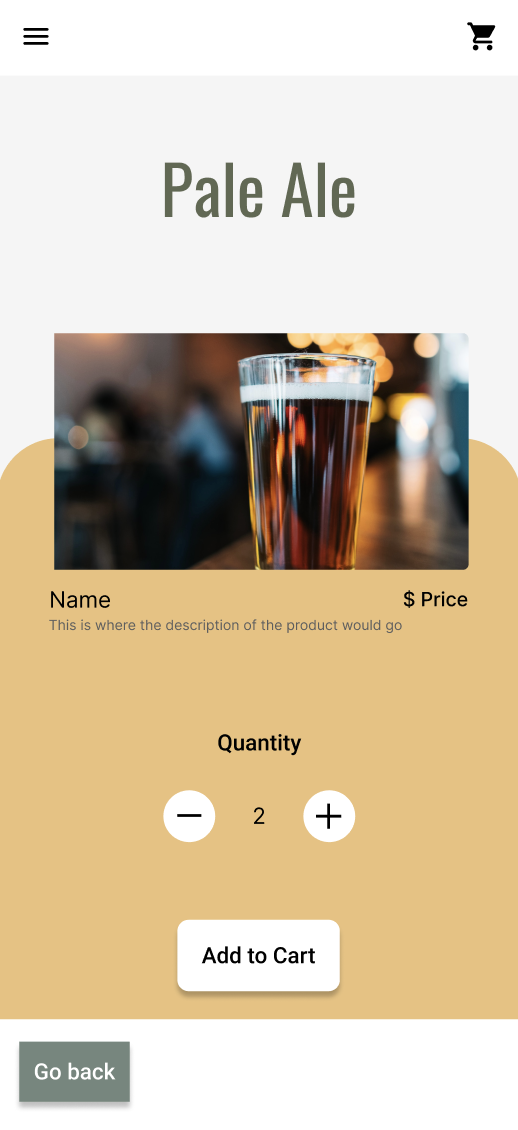Viewport: 518px width, 1130px height.
Task: Open the shopping cart
Action: pyautogui.click(x=481, y=36)
